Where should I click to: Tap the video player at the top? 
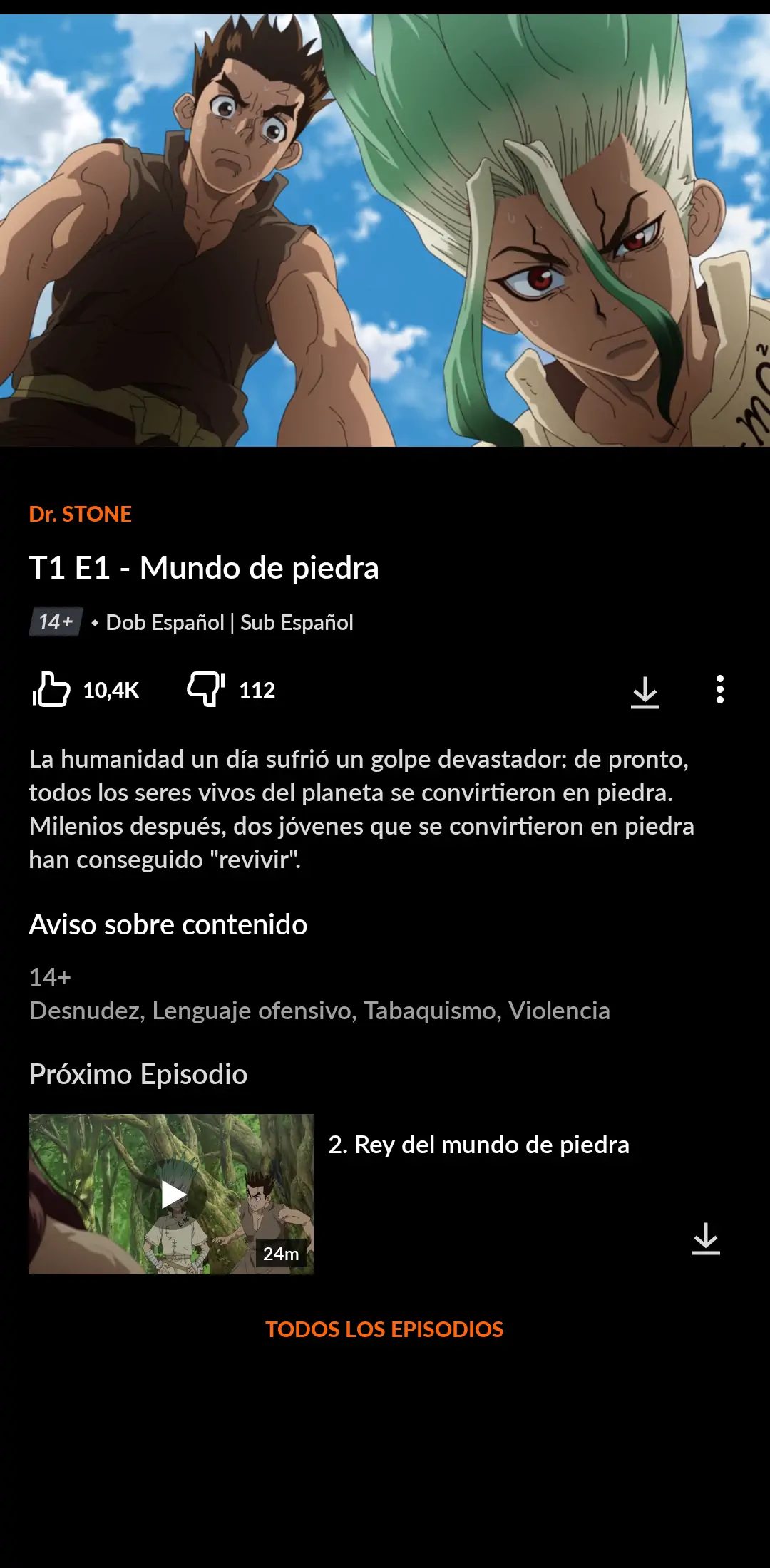coord(385,230)
